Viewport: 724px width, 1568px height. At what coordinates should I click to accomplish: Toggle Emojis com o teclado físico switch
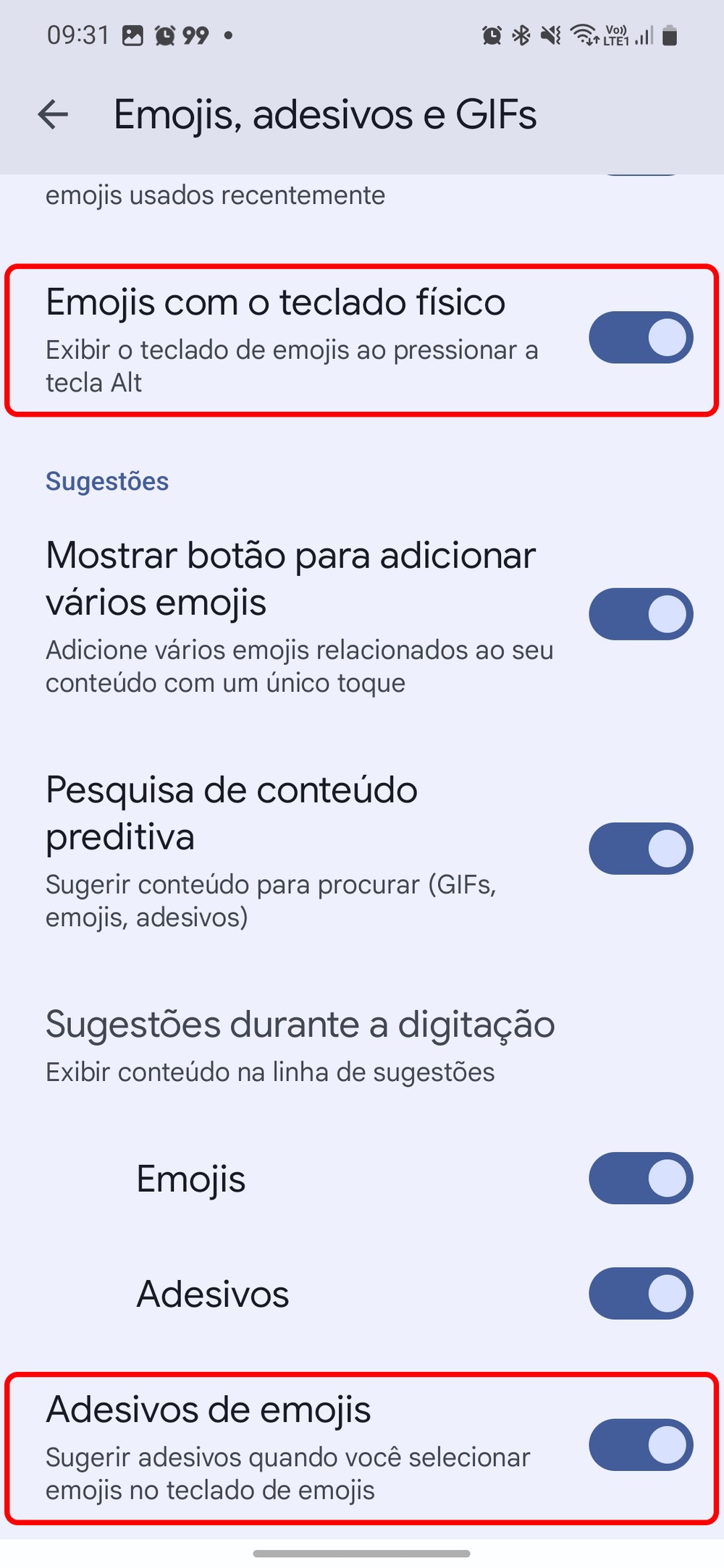click(641, 338)
